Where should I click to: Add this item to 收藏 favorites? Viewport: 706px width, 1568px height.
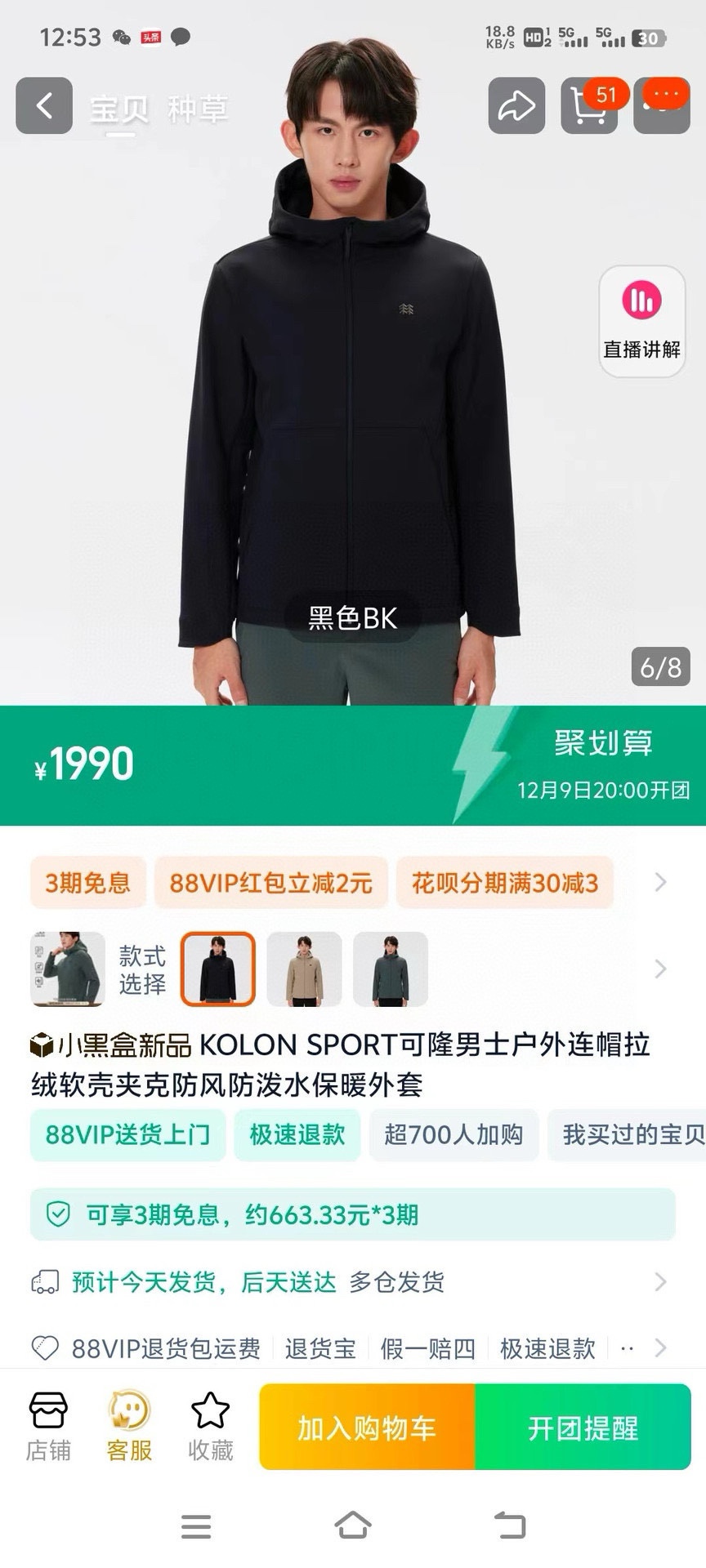(x=211, y=1427)
